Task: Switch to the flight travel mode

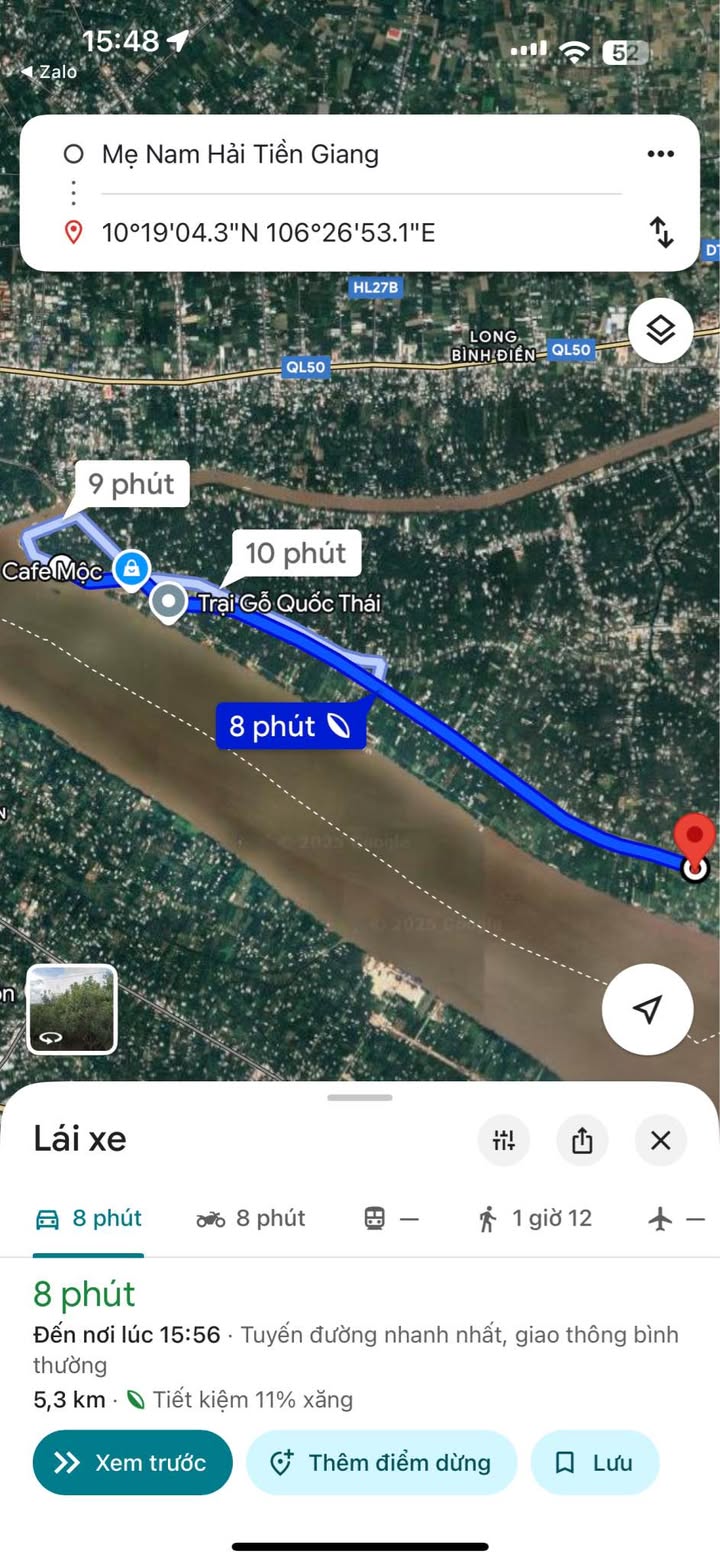Action: coord(676,1218)
